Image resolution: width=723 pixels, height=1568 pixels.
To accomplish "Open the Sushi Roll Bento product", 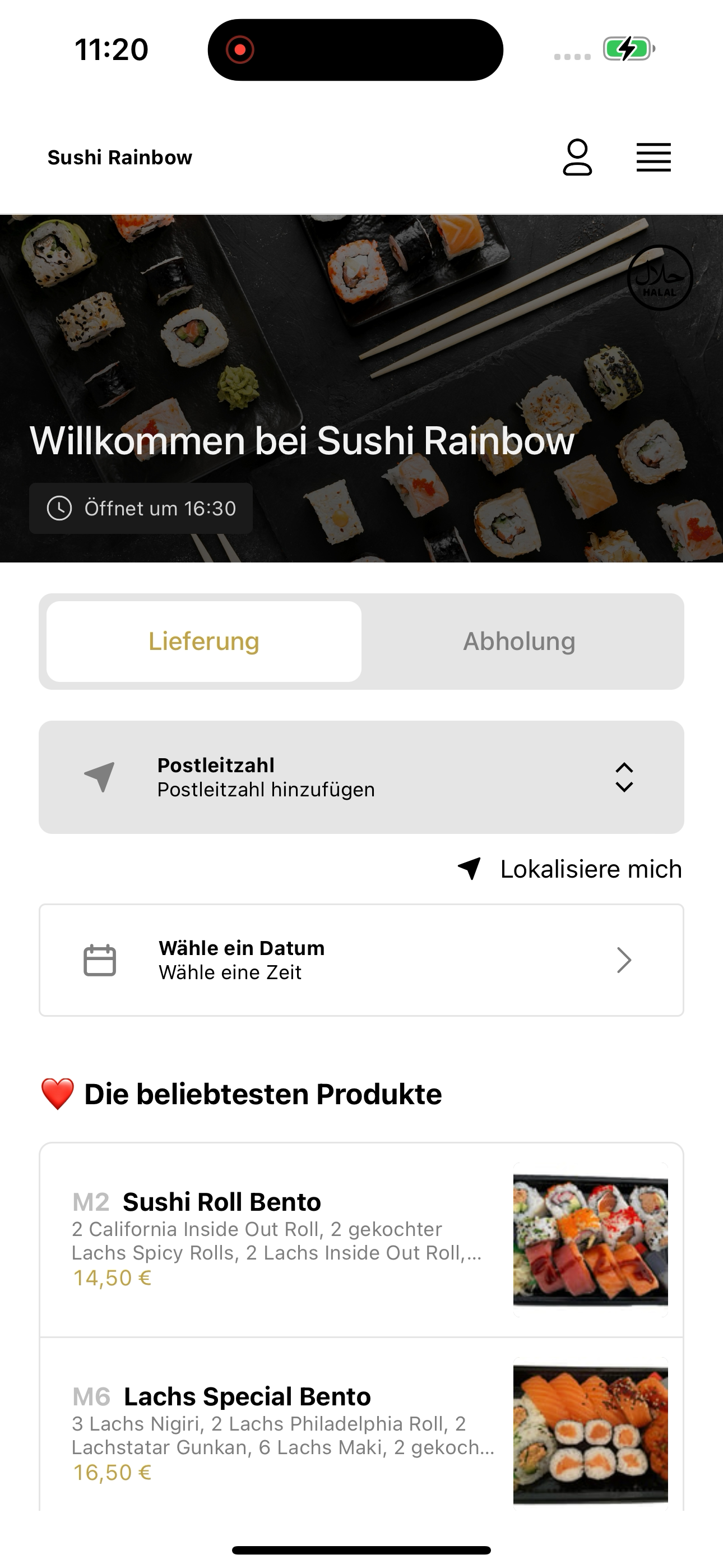I will [361, 1240].
